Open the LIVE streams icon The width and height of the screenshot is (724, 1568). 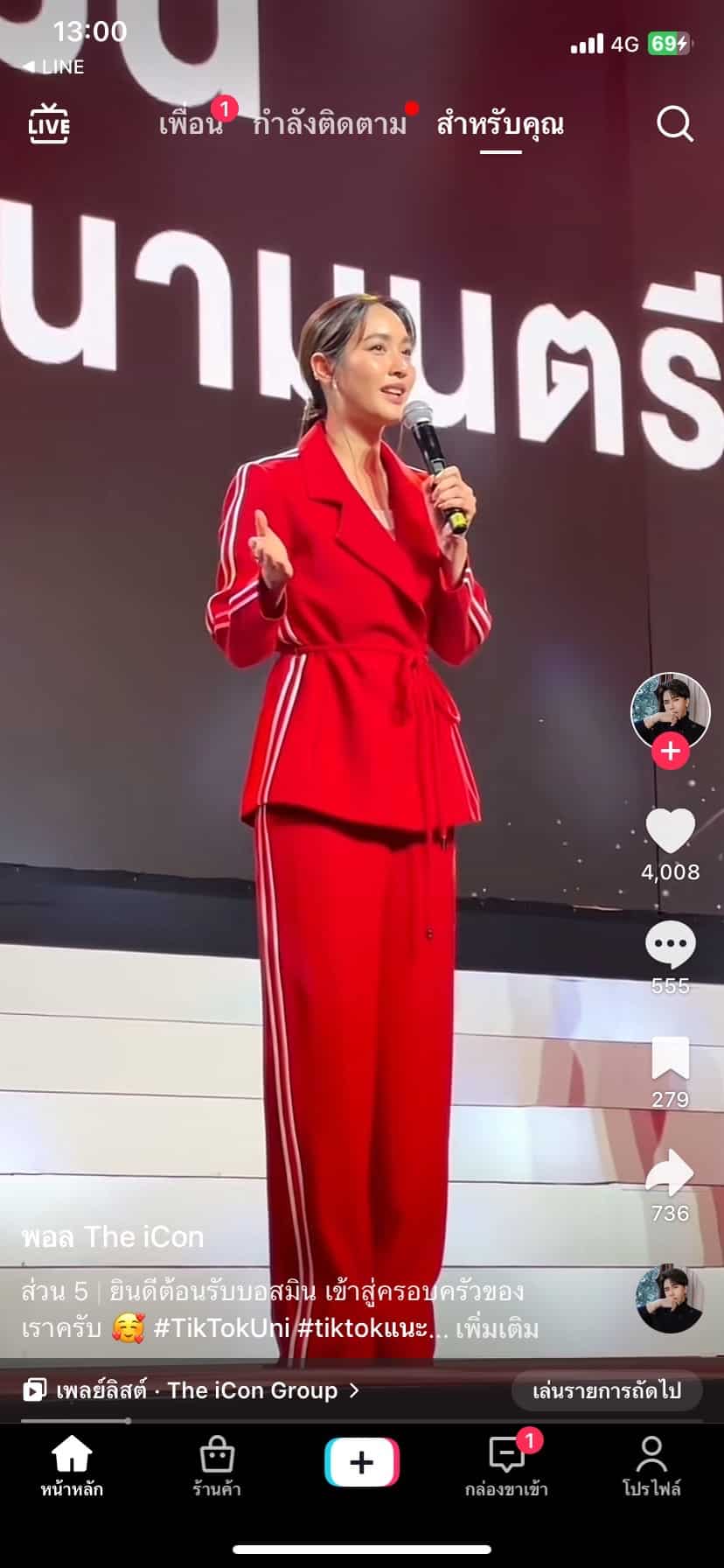(49, 123)
